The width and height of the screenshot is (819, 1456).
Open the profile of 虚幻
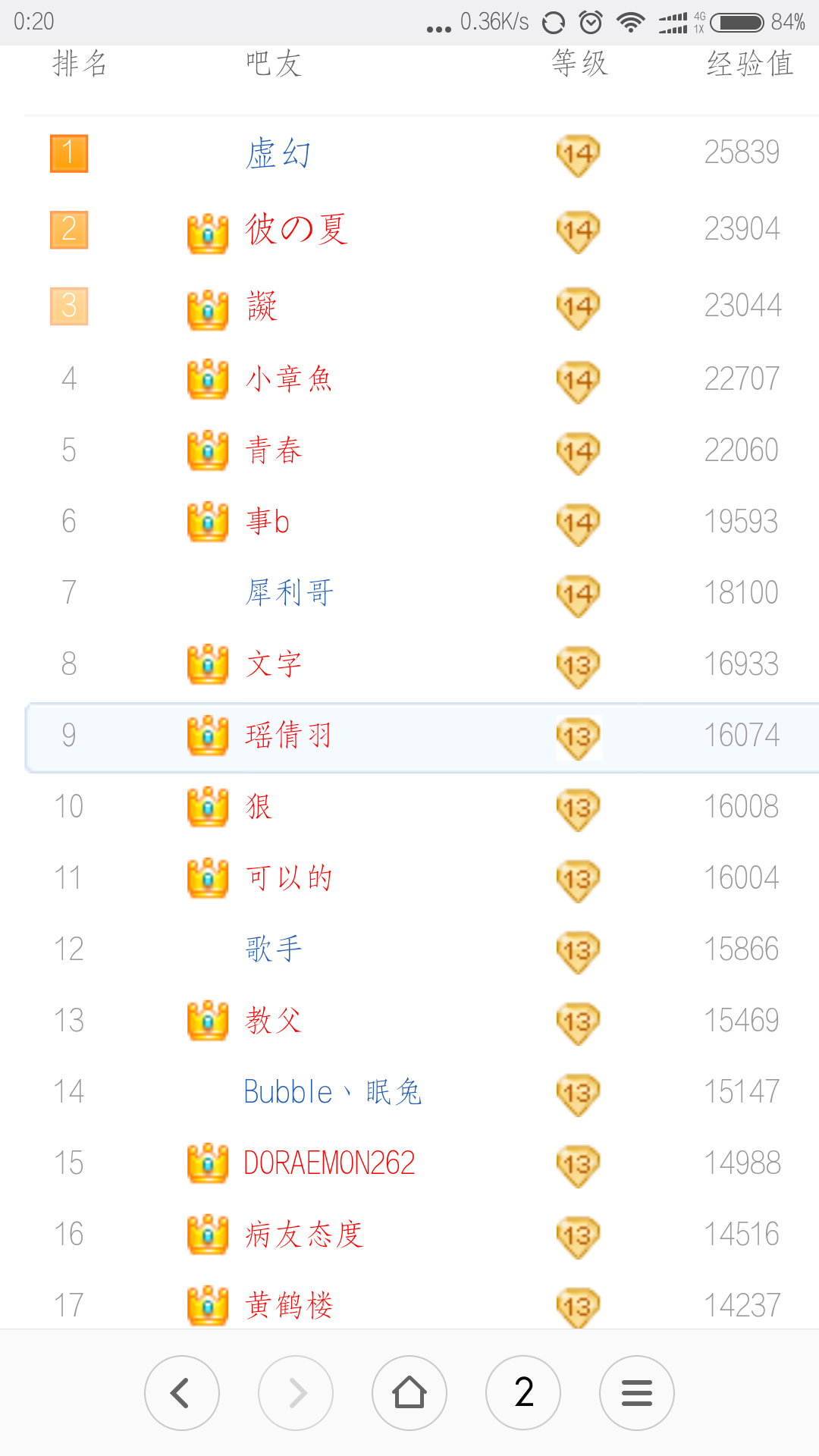[278, 154]
